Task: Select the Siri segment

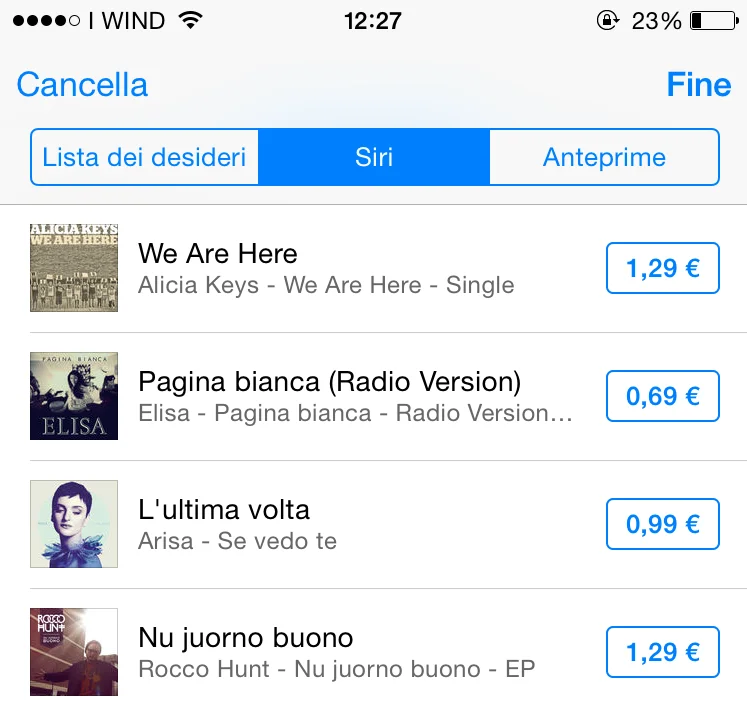Action: pyautogui.click(x=374, y=157)
